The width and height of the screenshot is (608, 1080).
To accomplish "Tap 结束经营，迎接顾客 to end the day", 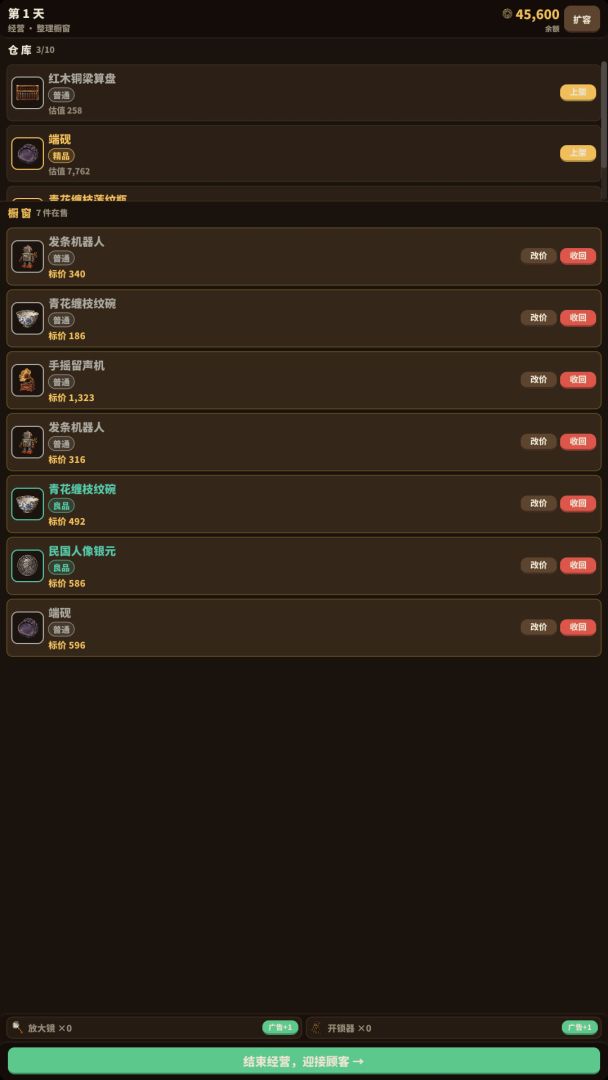I will [304, 1061].
